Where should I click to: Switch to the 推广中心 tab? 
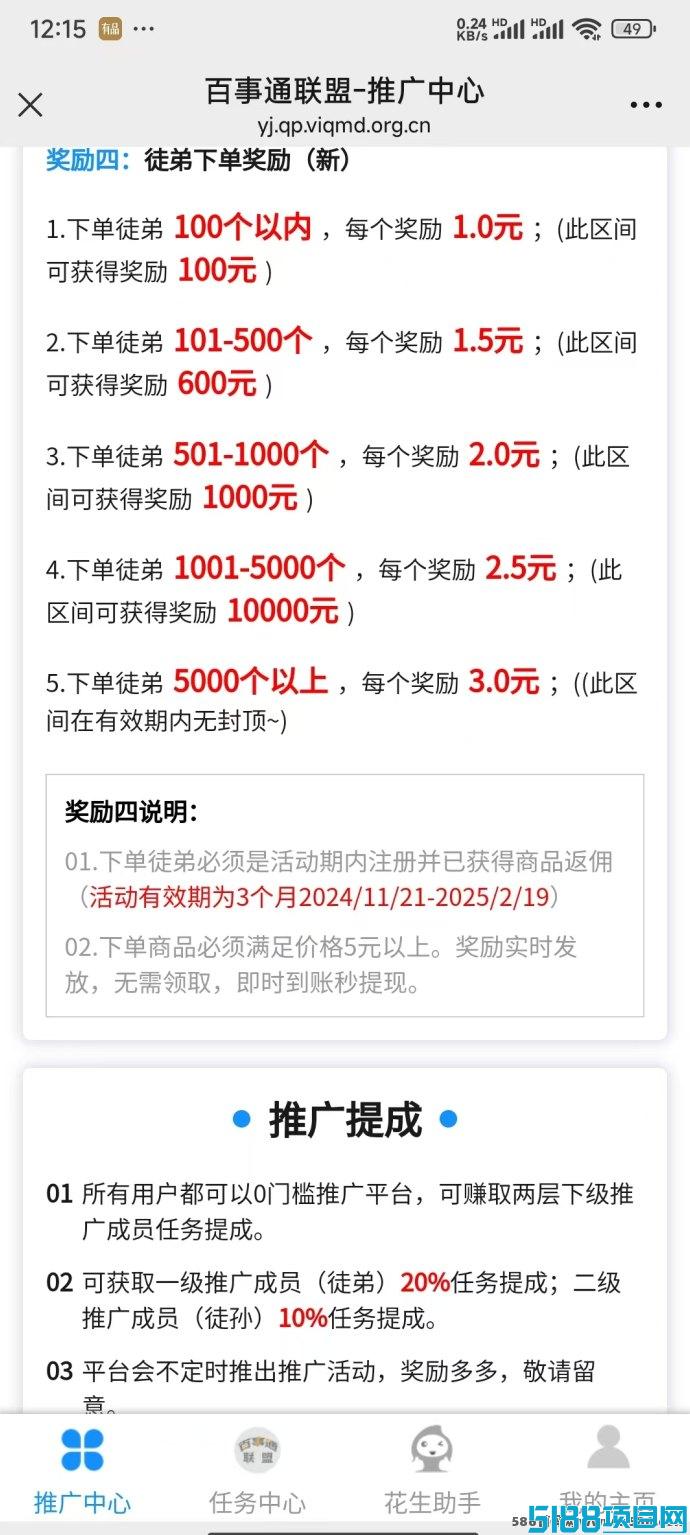click(x=83, y=1470)
